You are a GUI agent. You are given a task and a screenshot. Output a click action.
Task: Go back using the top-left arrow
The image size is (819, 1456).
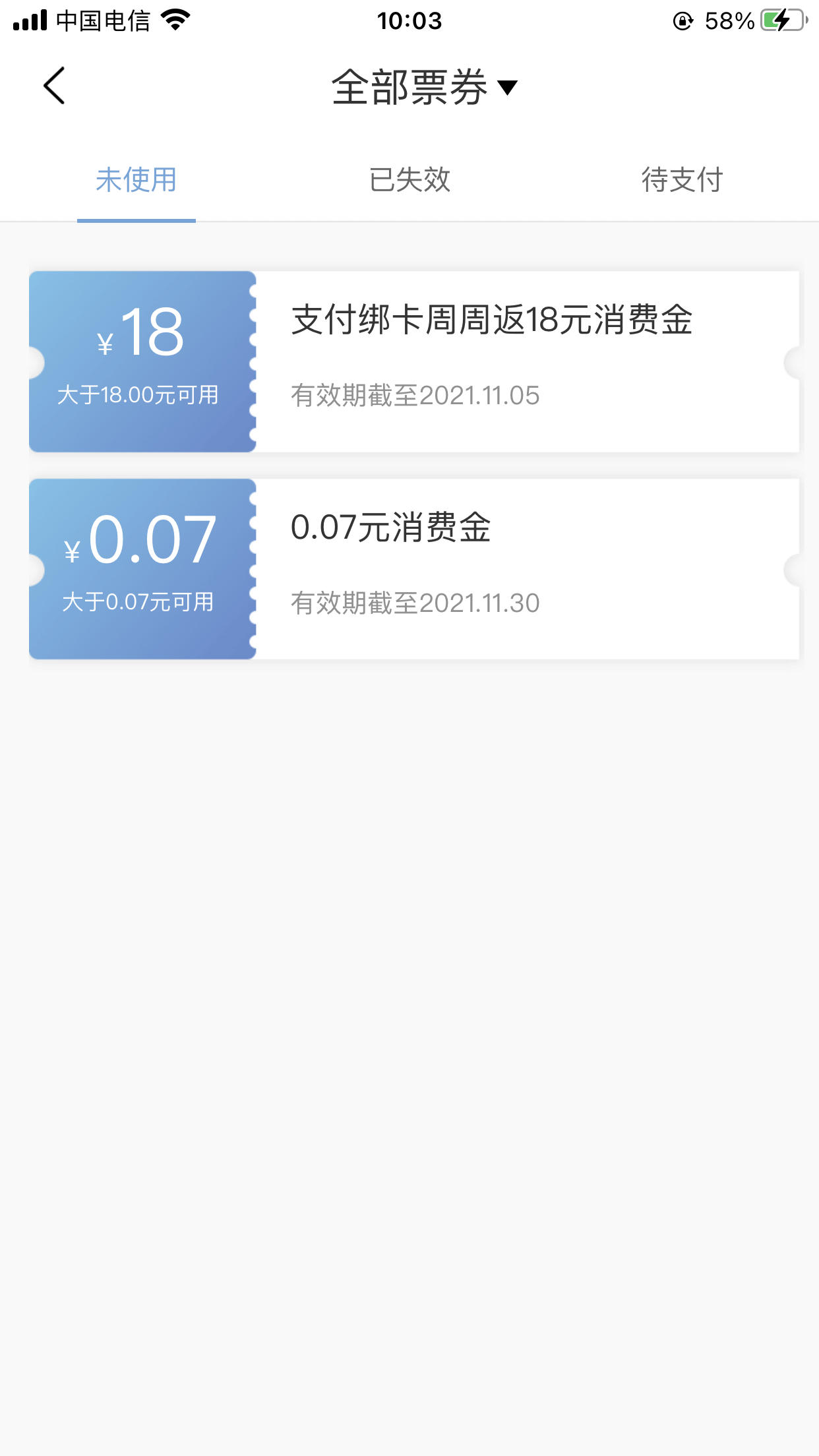click(x=54, y=86)
